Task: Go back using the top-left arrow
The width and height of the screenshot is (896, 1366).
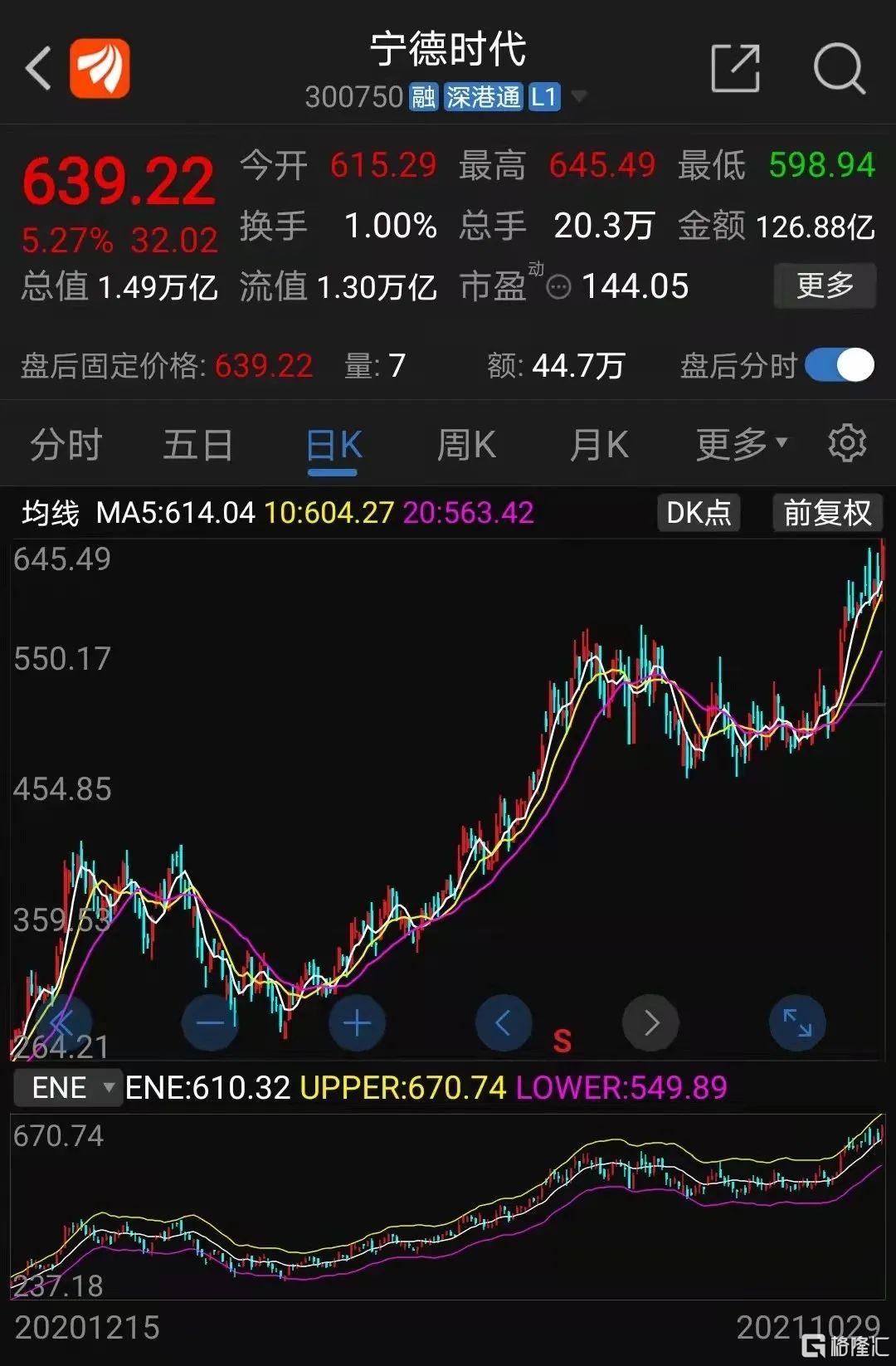Action: click(x=39, y=68)
